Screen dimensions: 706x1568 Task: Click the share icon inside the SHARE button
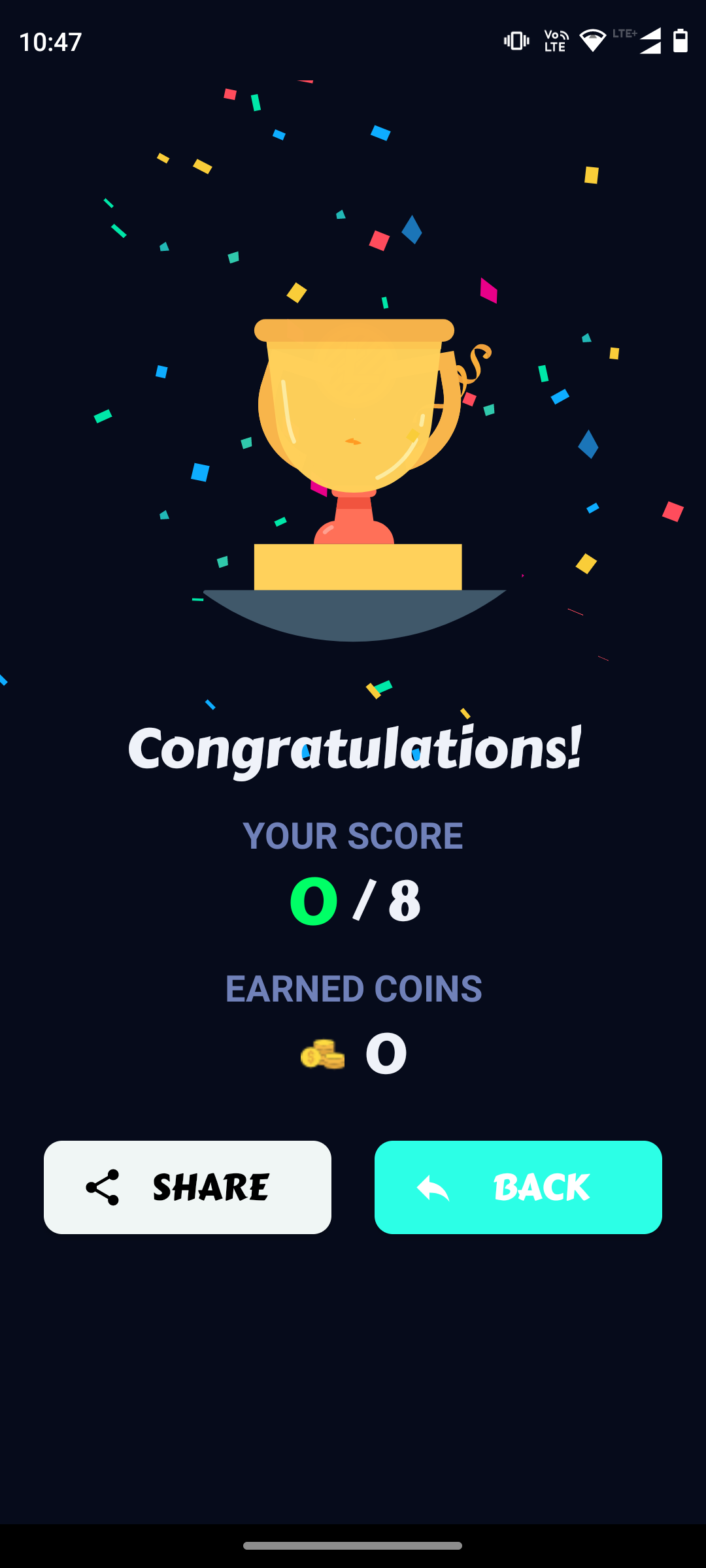pyautogui.click(x=103, y=1188)
